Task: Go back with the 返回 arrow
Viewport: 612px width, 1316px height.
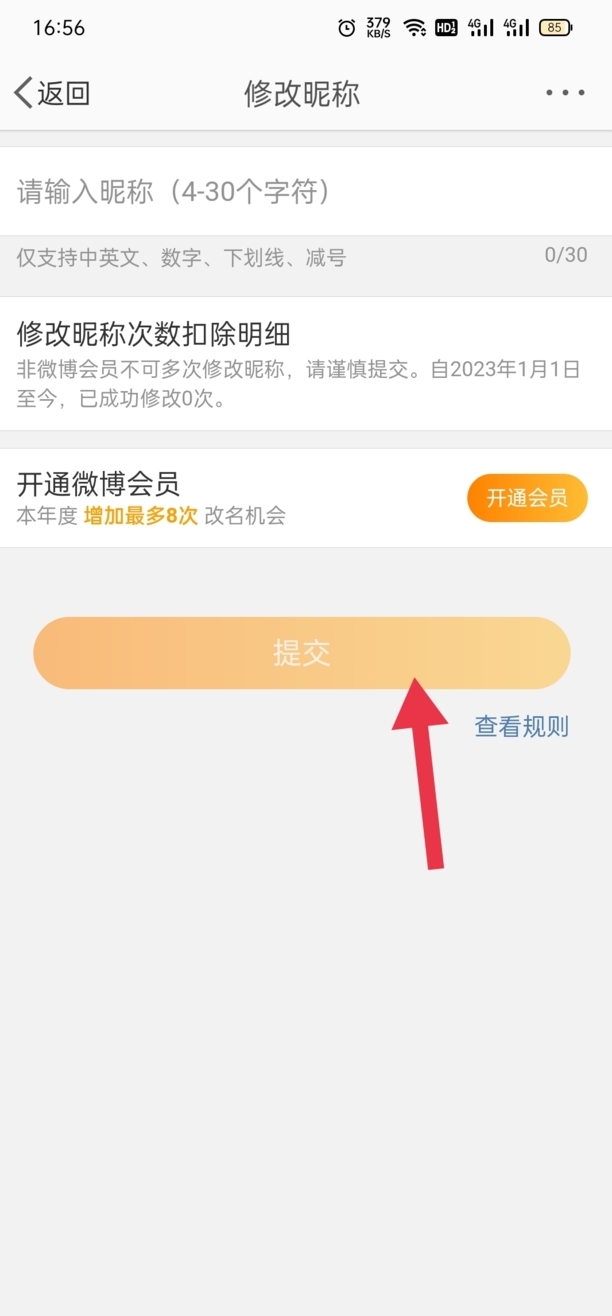Action: (52, 93)
